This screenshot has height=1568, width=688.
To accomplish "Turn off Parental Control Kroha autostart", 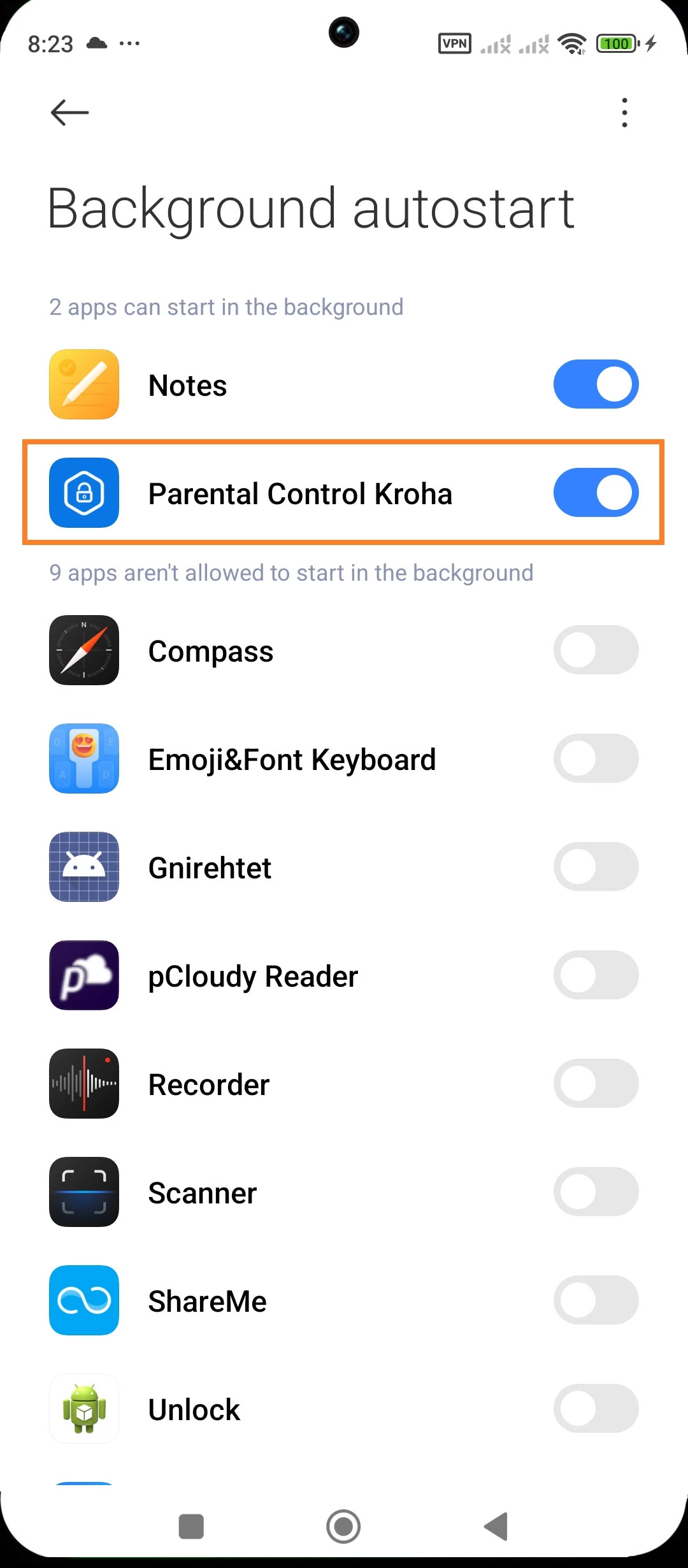I will point(596,493).
